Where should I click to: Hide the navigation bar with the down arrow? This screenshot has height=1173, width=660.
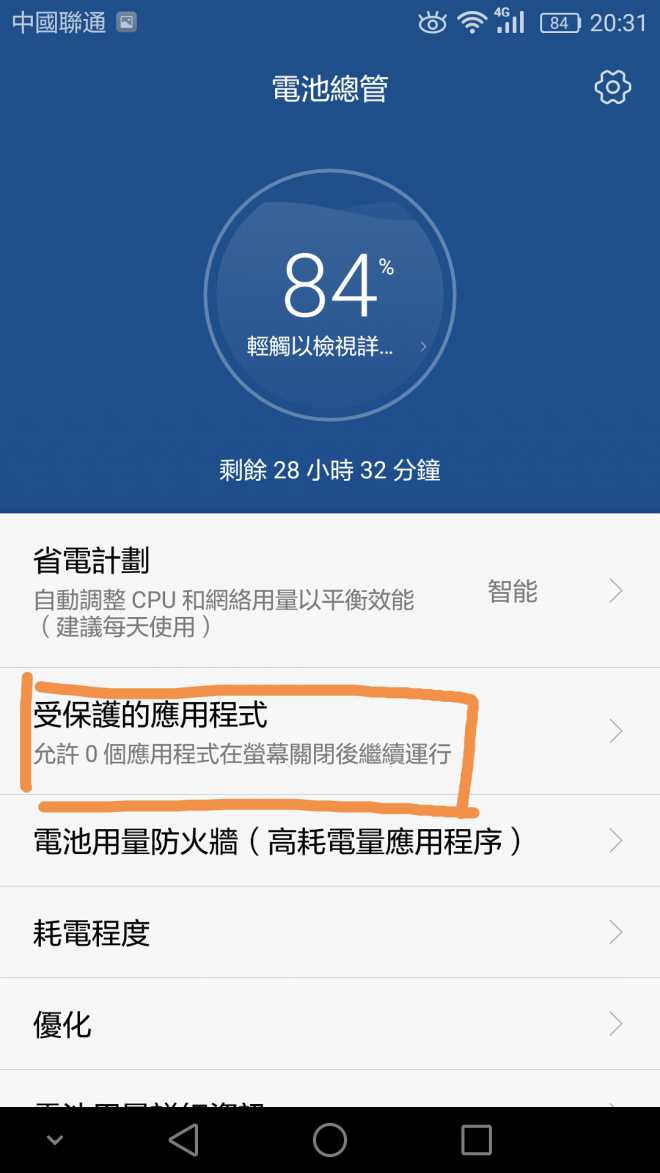[x=55, y=1140]
